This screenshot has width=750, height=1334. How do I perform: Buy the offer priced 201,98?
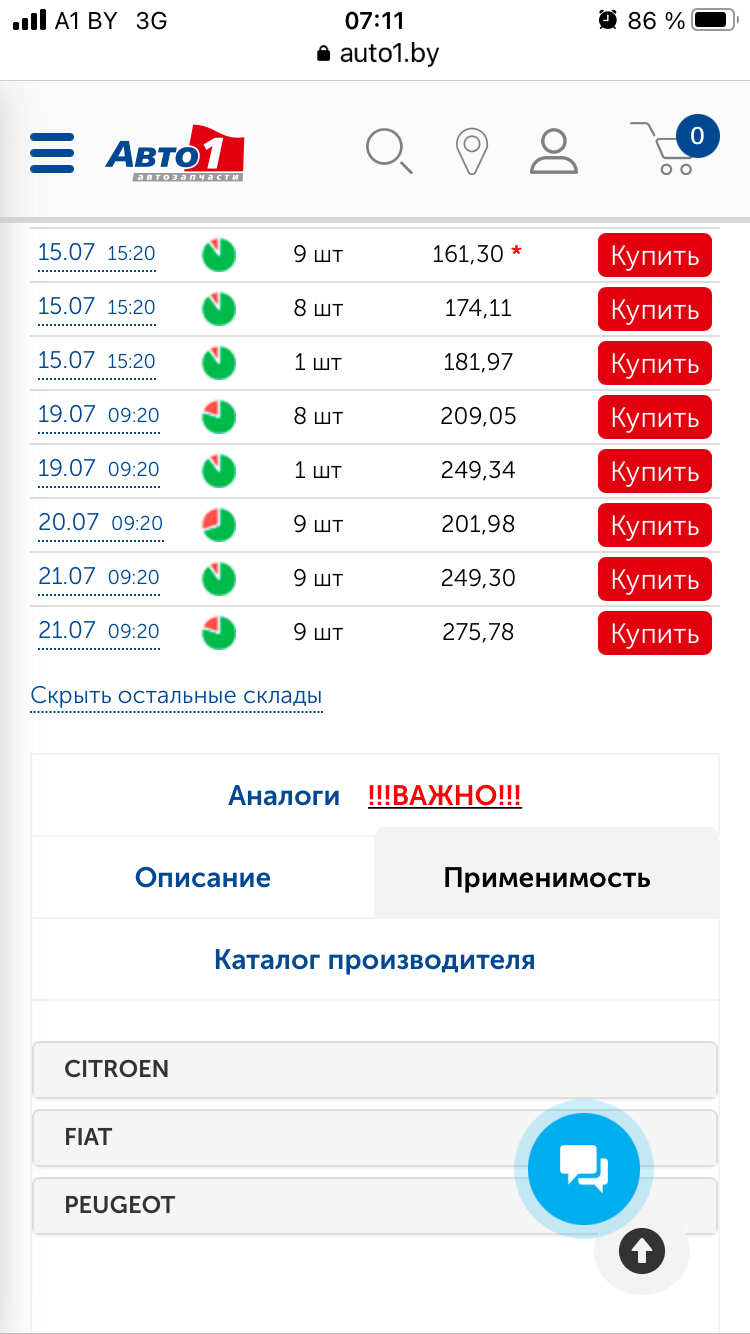[654, 525]
